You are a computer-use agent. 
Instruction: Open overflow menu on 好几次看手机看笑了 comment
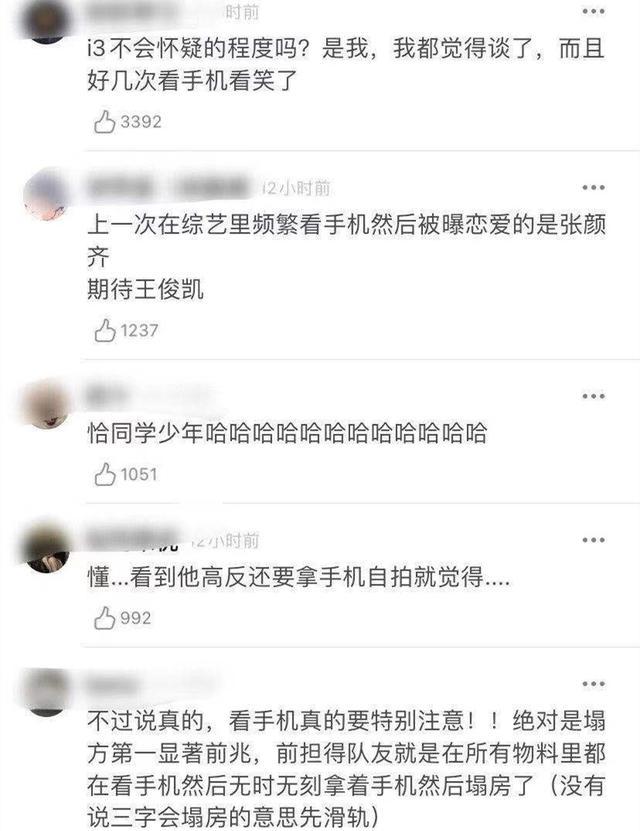(593, 14)
